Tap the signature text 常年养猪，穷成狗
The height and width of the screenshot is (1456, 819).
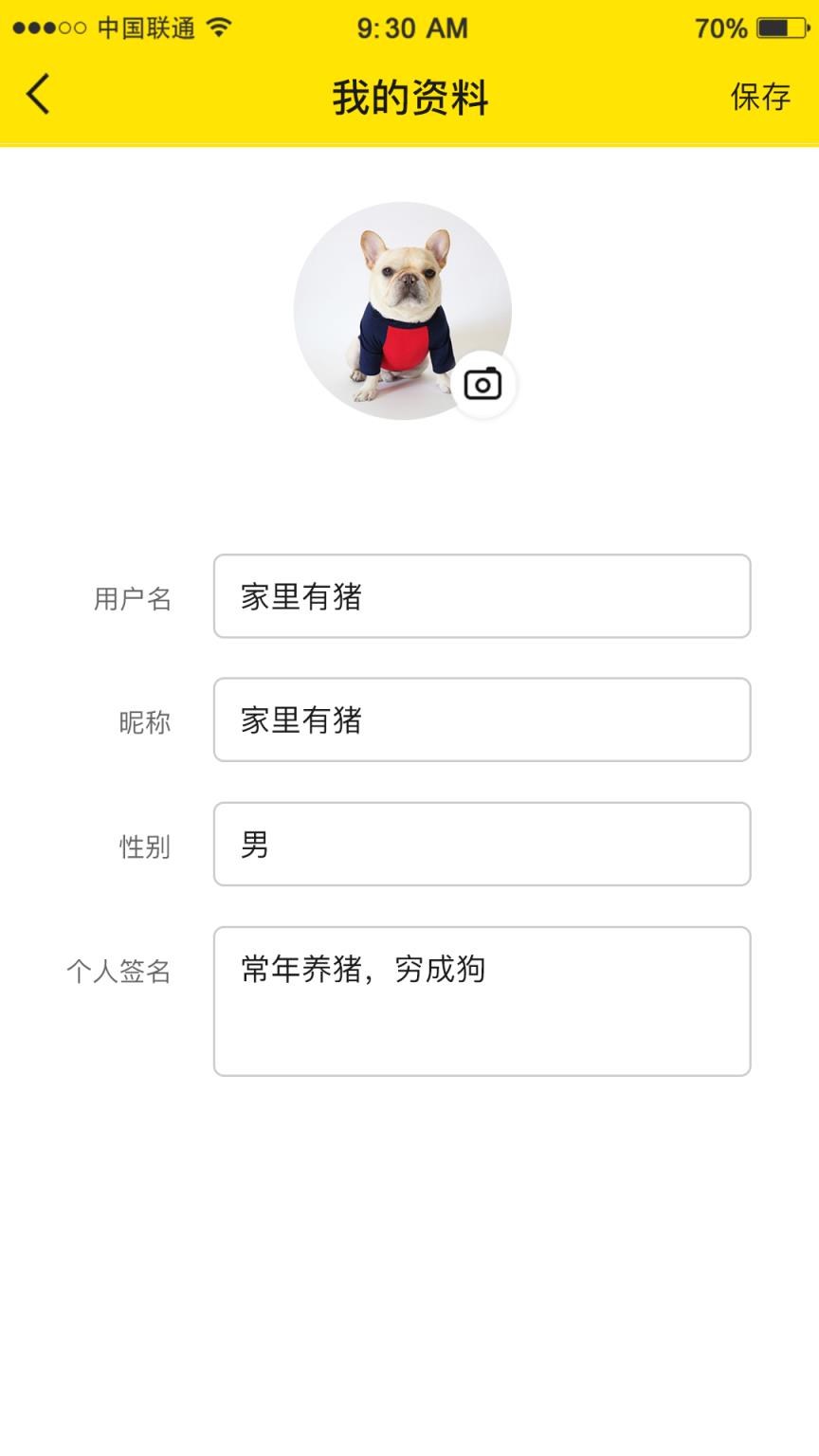pyautogui.click(x=360, y=970)
